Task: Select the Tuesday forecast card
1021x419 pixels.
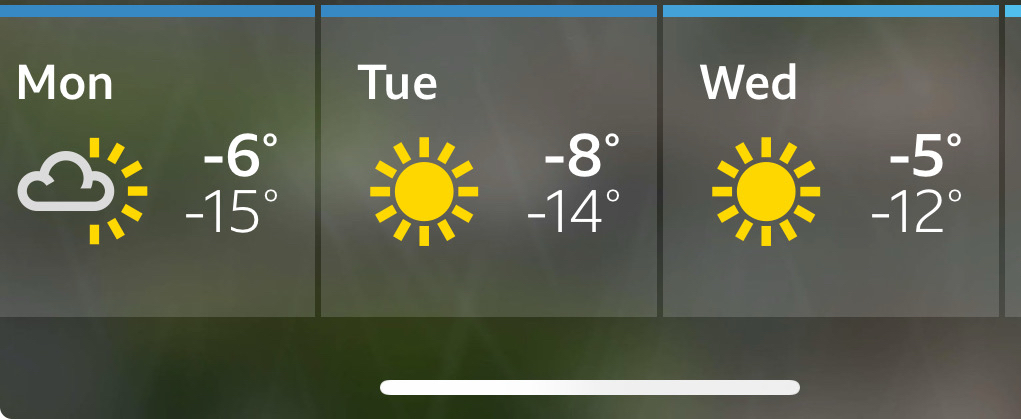Action: click(488, 165)
